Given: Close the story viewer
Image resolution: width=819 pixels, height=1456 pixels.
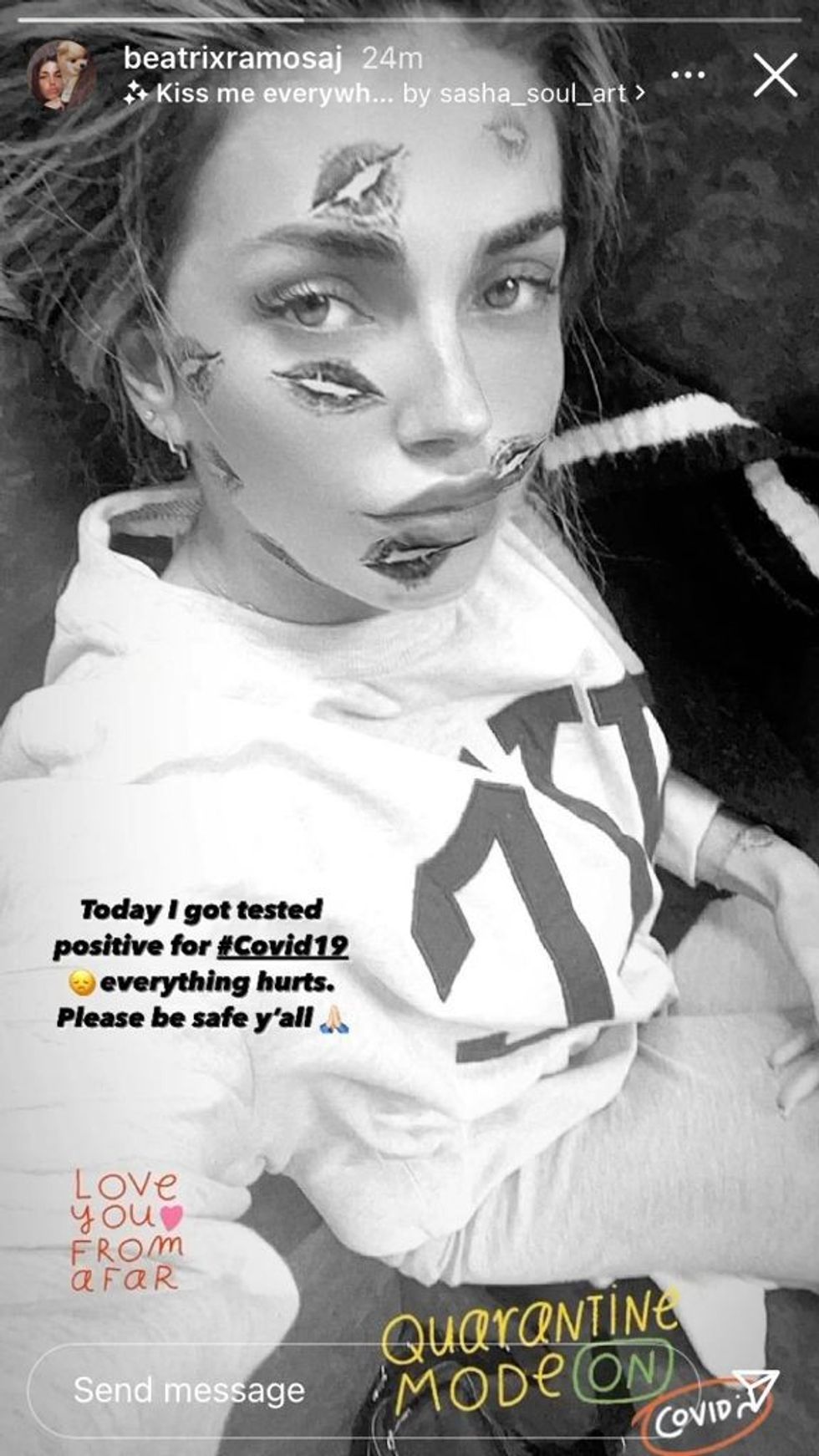Looking at the screenshot, I should (x=776, y=75).
